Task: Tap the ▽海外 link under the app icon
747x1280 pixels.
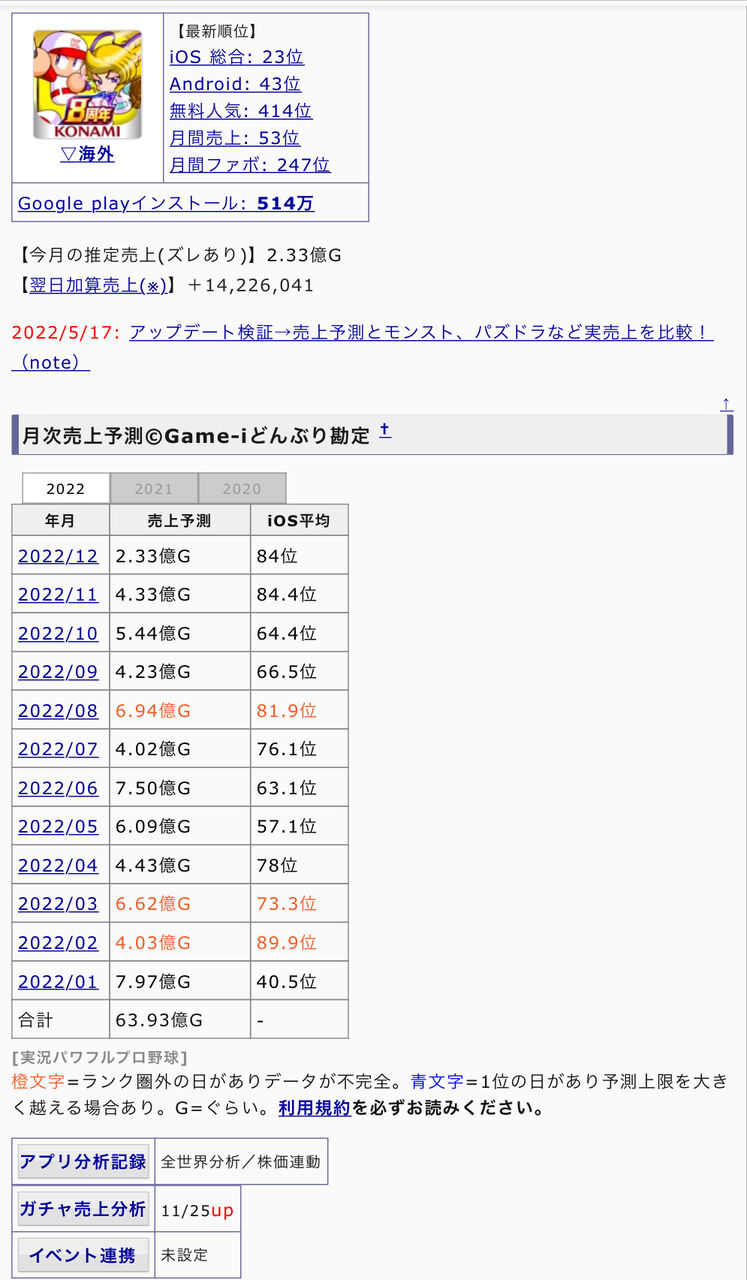Action: 87,154
